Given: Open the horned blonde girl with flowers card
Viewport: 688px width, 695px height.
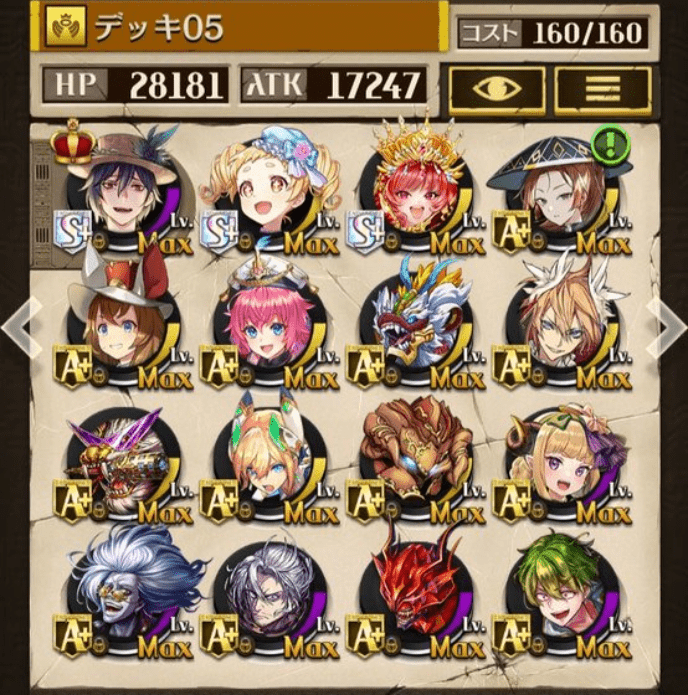Looking at the screenshot, I should (562, 457).
